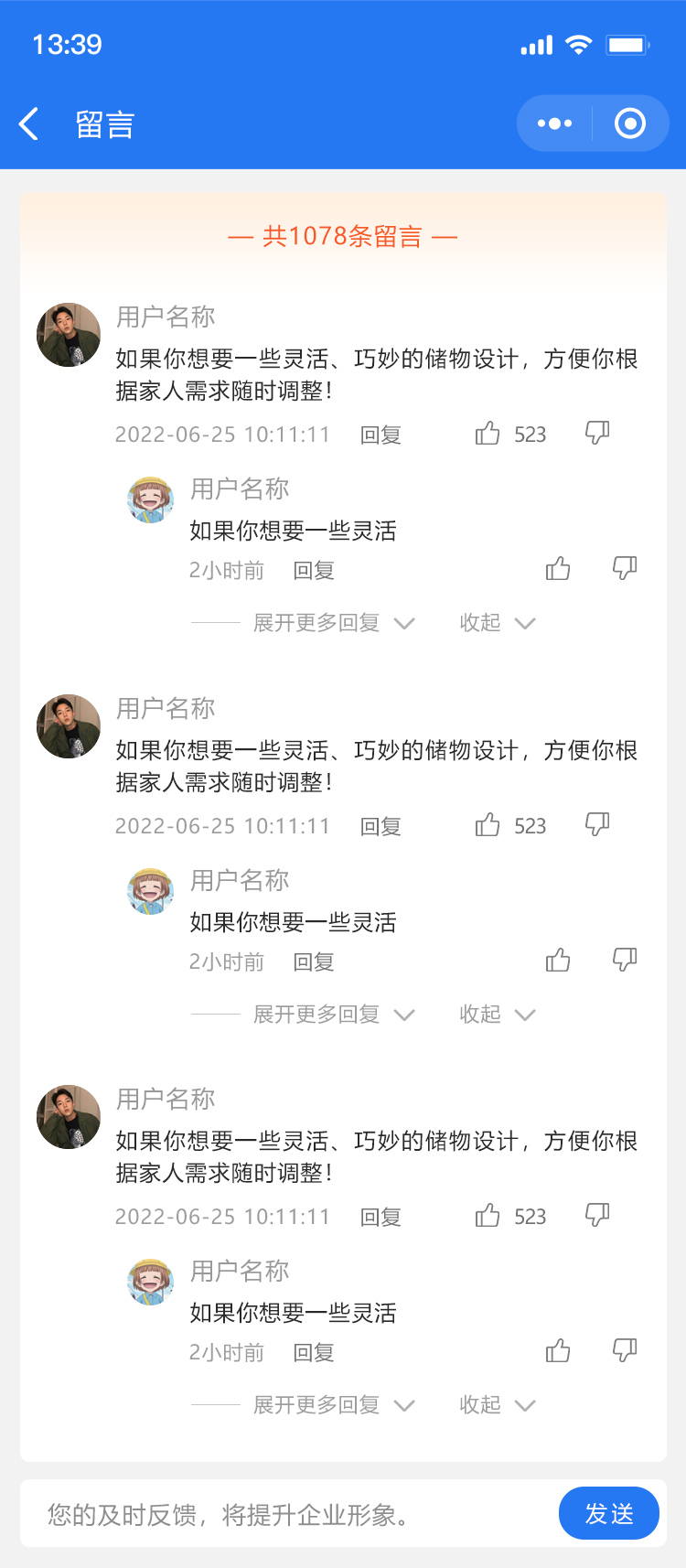Dislike the first top-level comment
686x1568 pixels.
tap(597, 433)
